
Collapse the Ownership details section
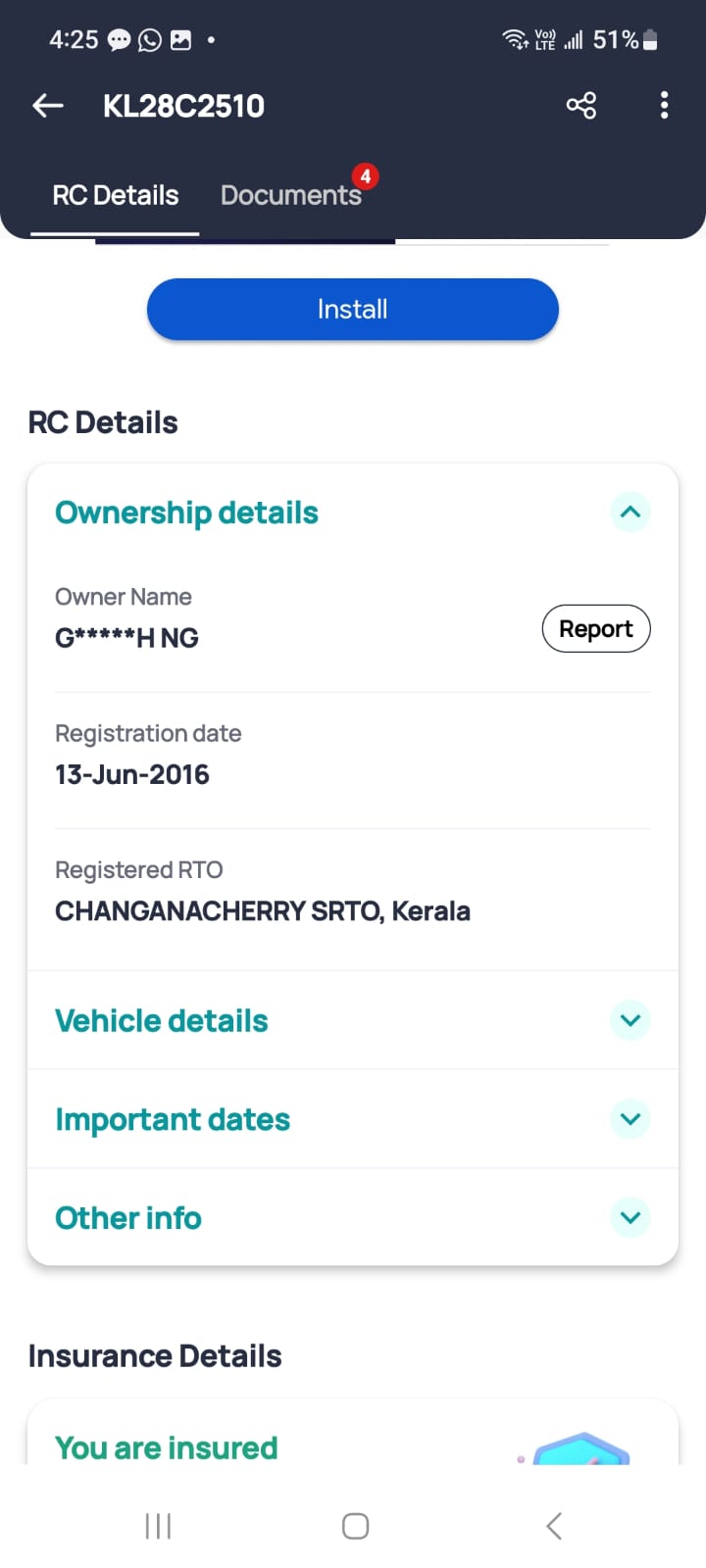[630, 513]
